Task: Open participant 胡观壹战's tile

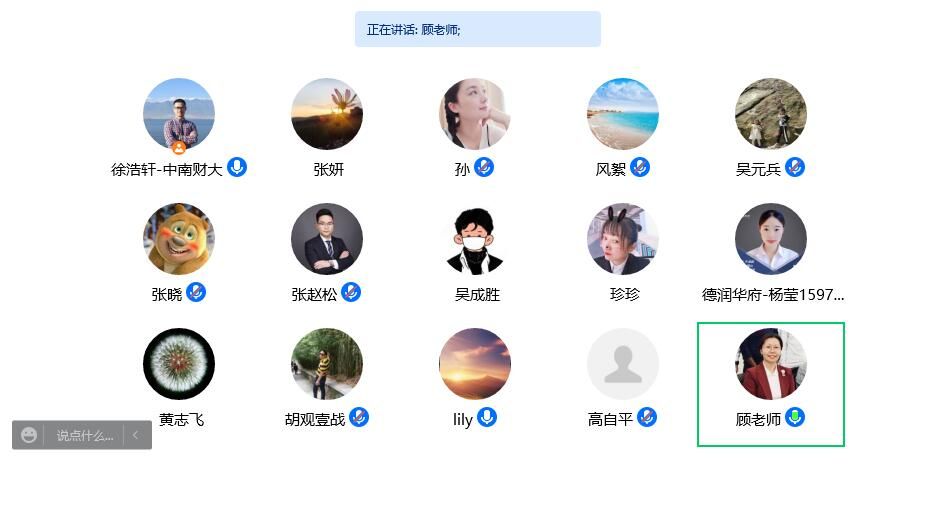Action: [x=327, y=364]
